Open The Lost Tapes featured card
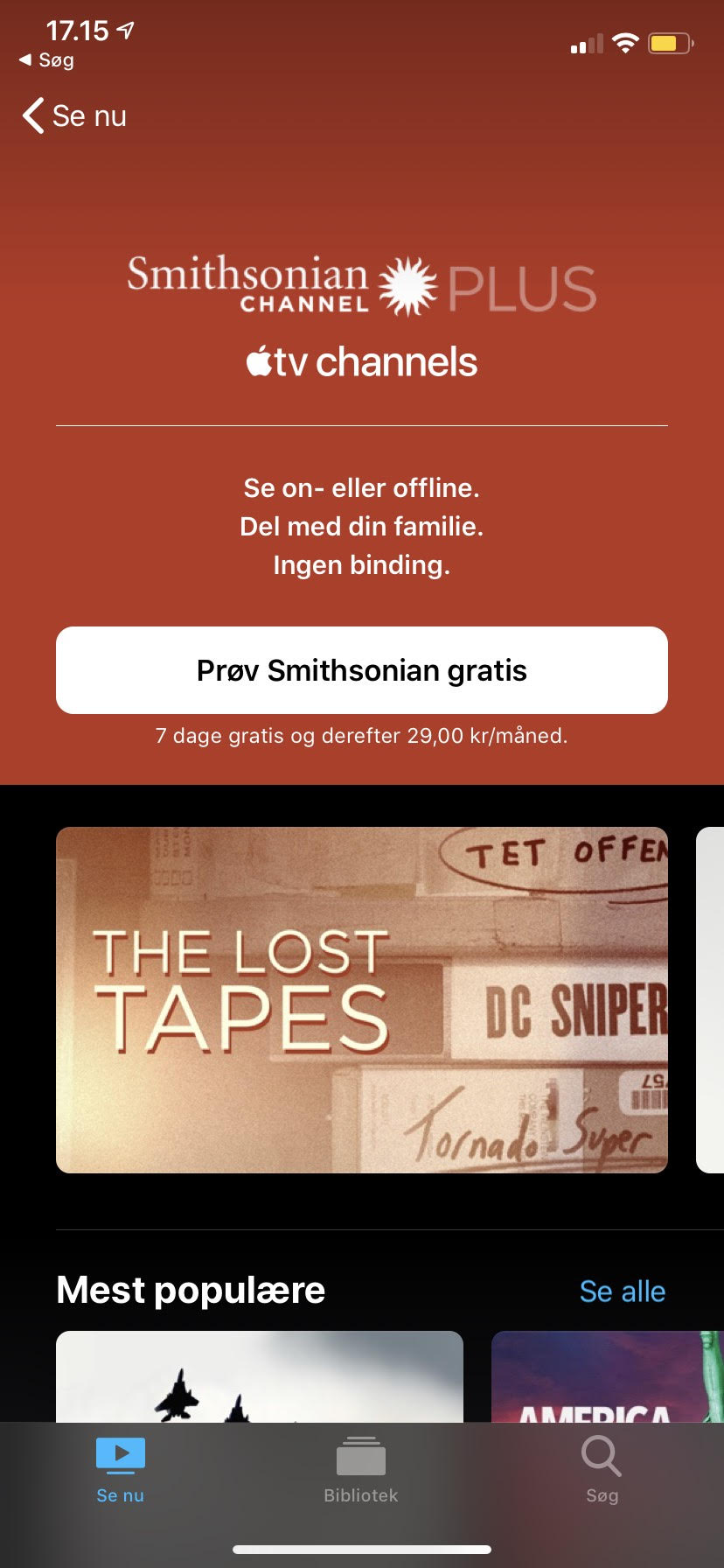724x1568 pixels. pos(362,999)
